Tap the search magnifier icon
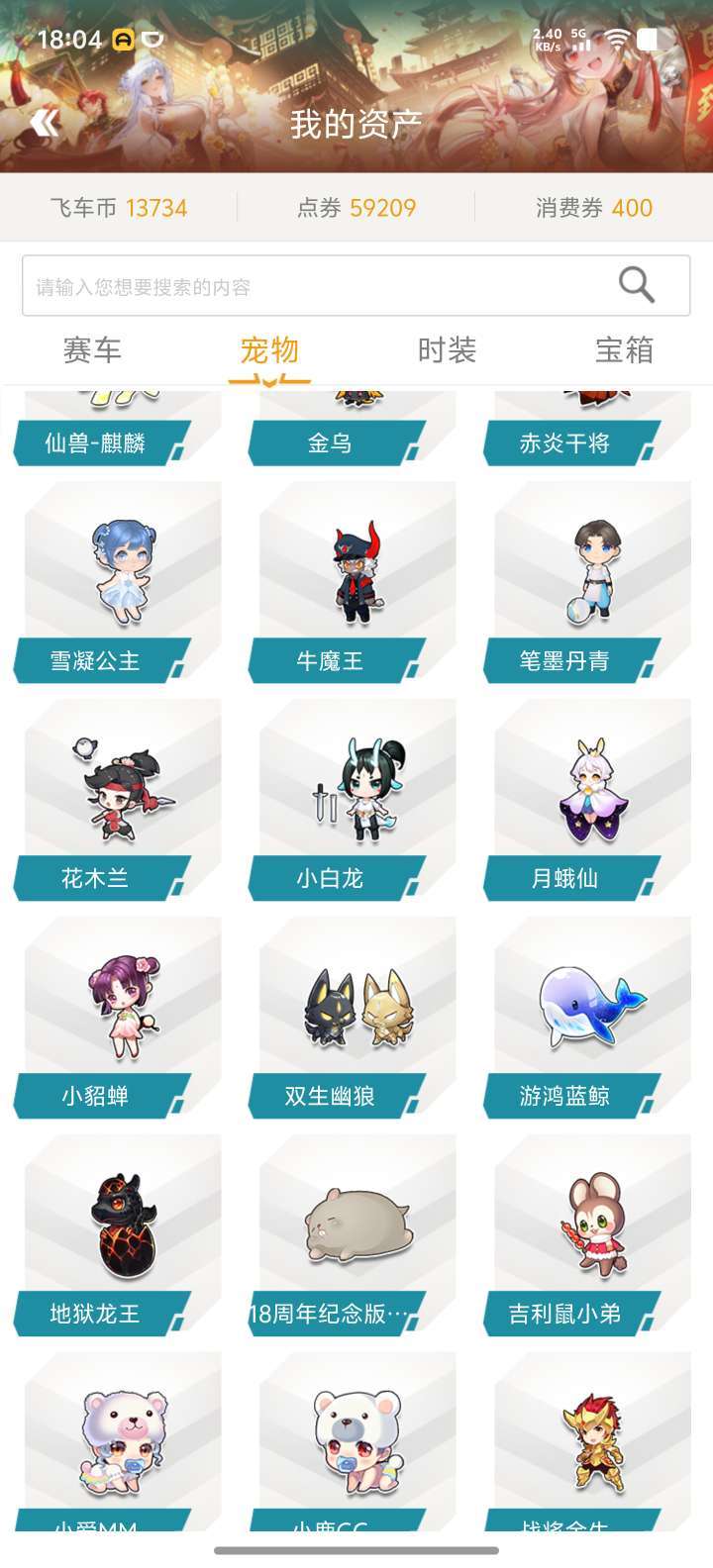Image resolution: width=713 pixels, height=1568 pixels. (x=637, y=285)
